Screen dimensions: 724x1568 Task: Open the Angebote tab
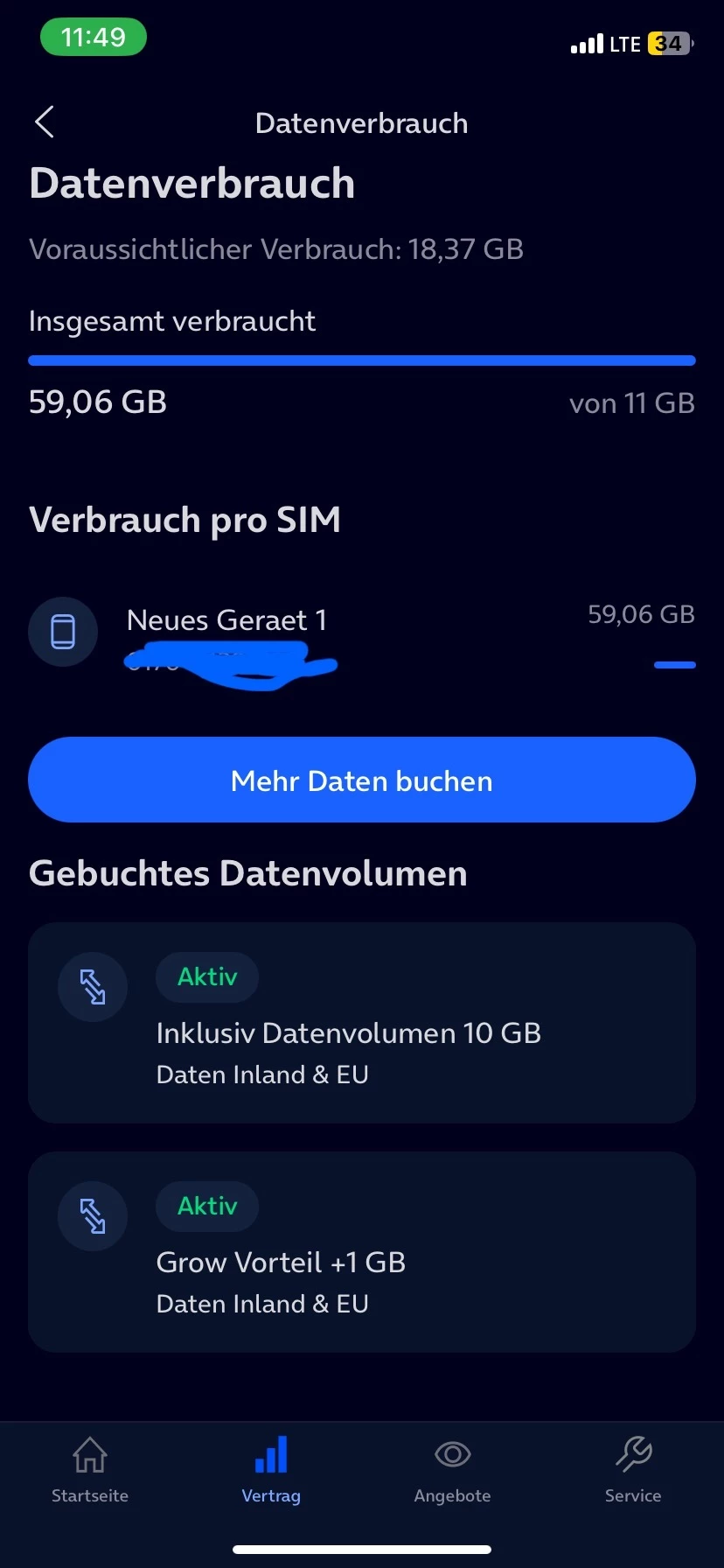pyautogui.click(x=452, y=1470)
